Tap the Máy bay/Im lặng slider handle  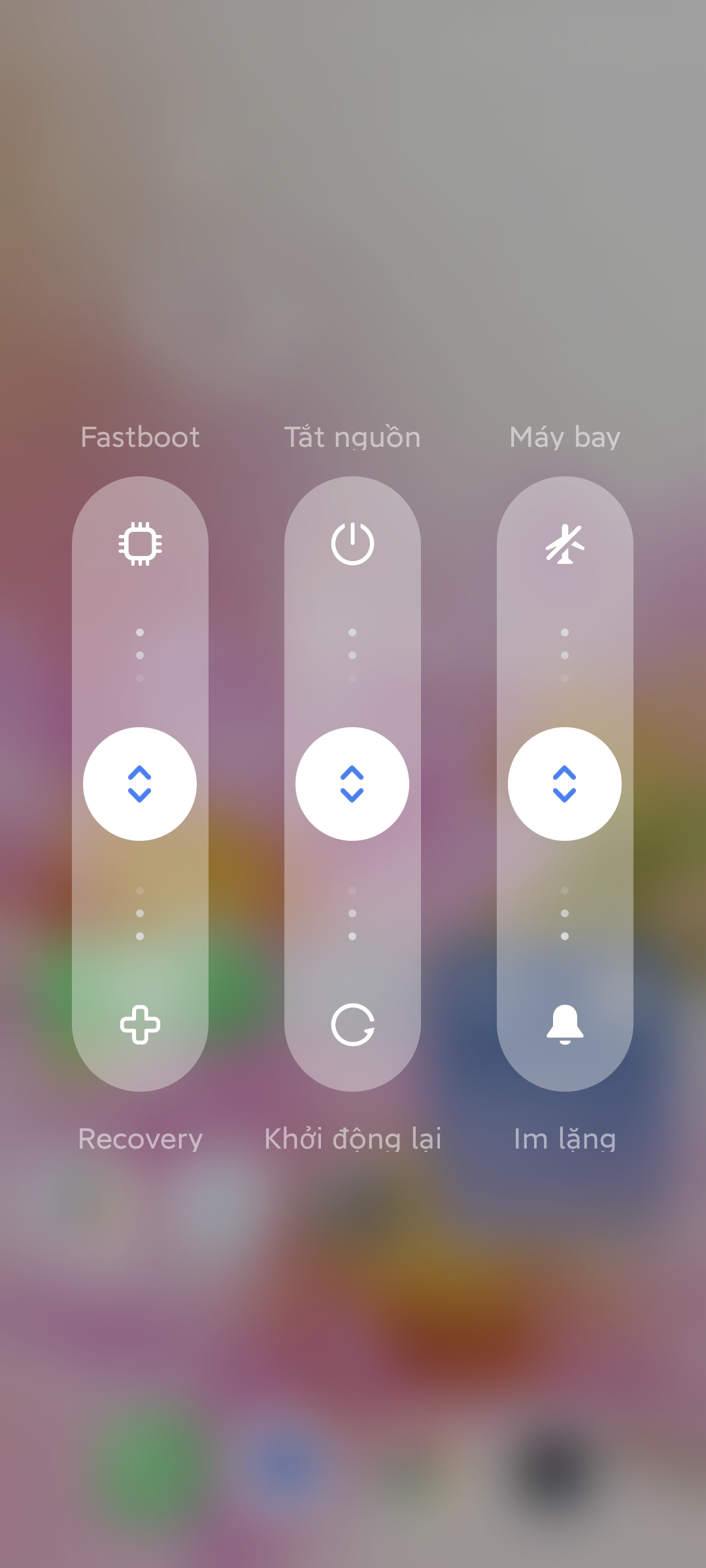point(565,784)
